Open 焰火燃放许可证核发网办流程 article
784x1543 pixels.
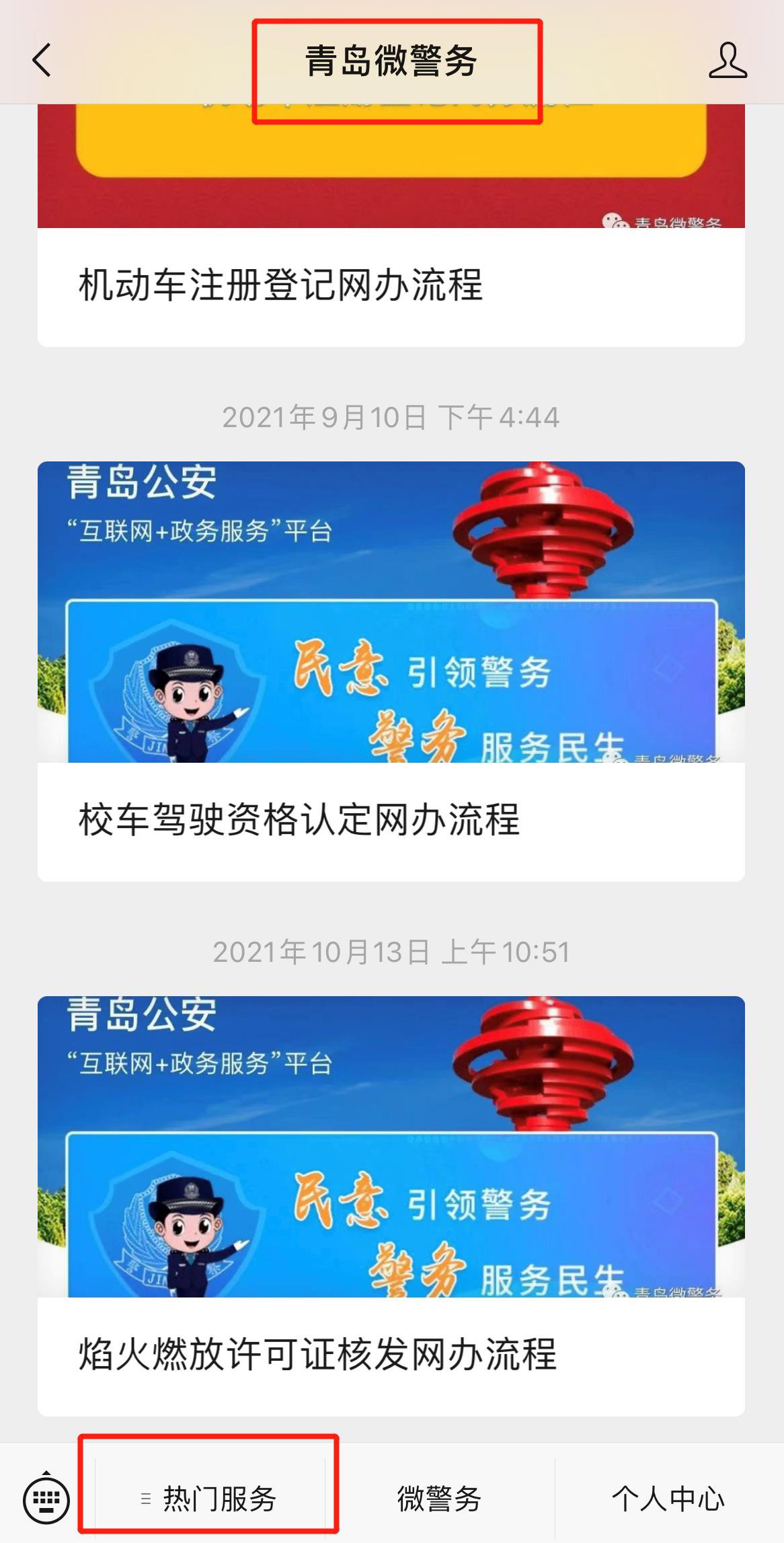coord(317,1355)
